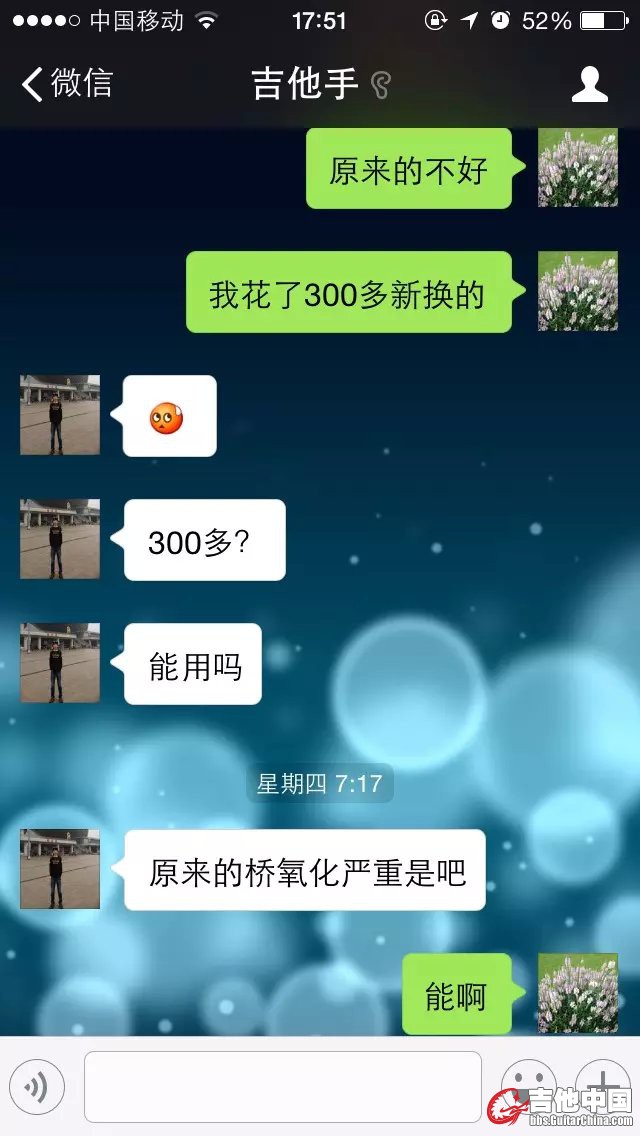Open the emoji sticker panel
640x1136 pixels.
(x=527, y=1086)
